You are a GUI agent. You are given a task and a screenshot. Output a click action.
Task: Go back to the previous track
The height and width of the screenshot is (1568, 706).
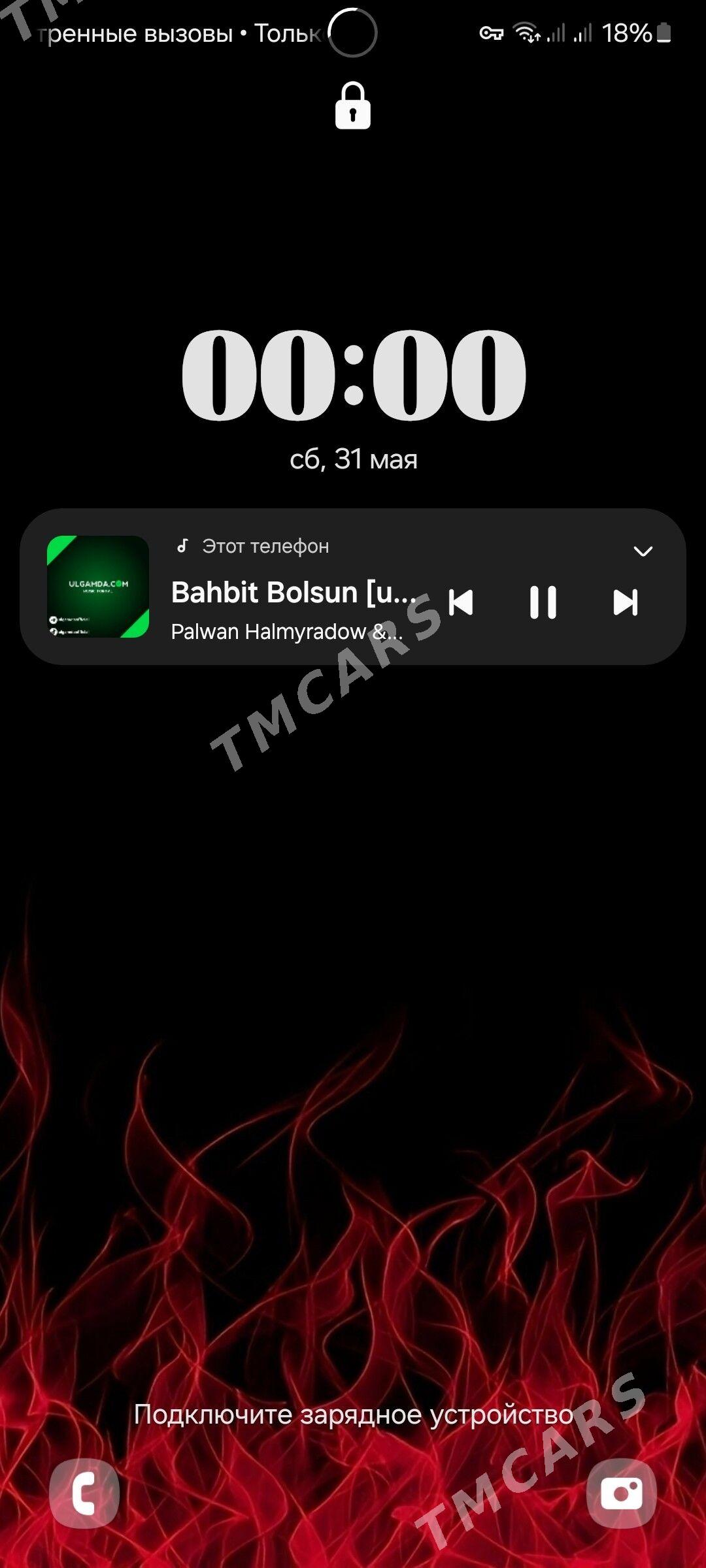tap(461, 602)
